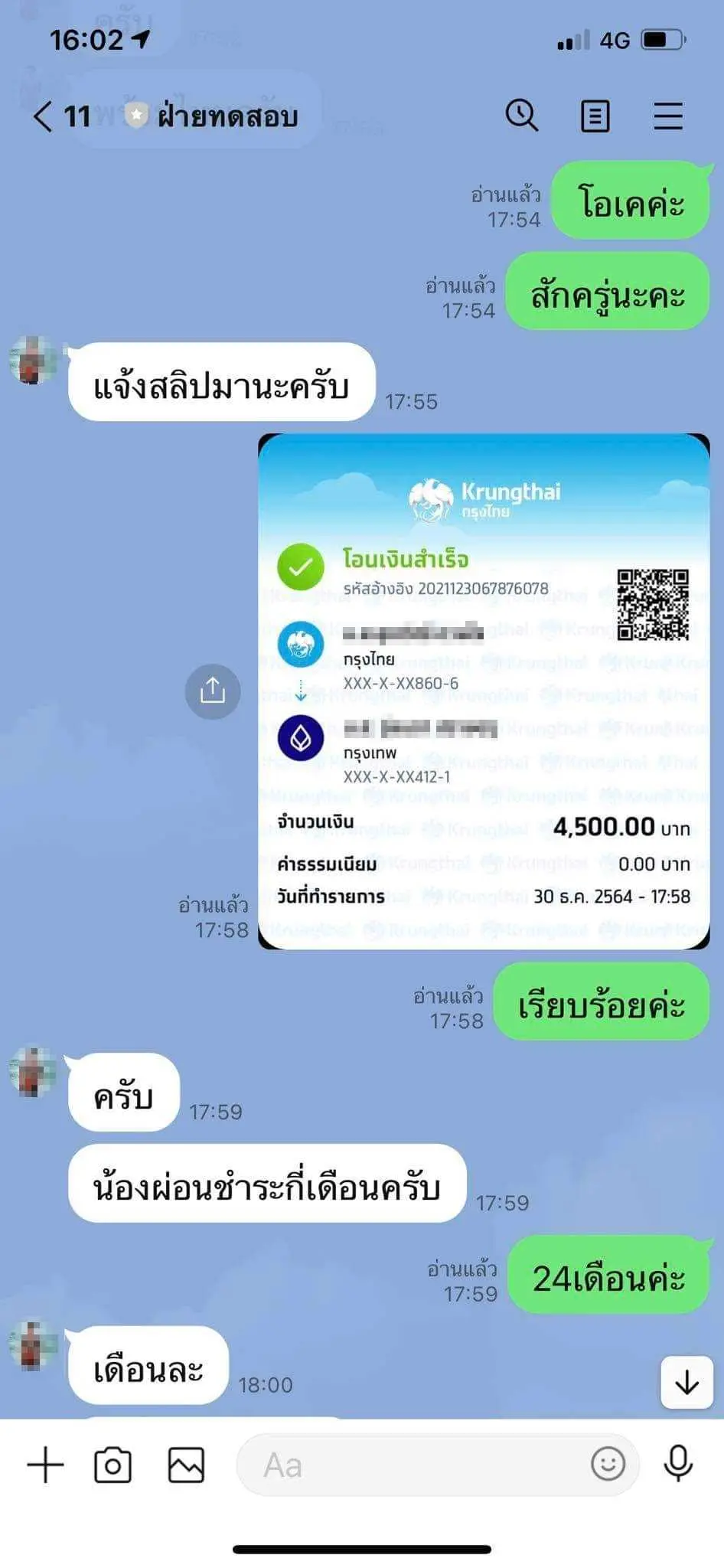Open the photo gallery picker

[x=186, y=1465]
